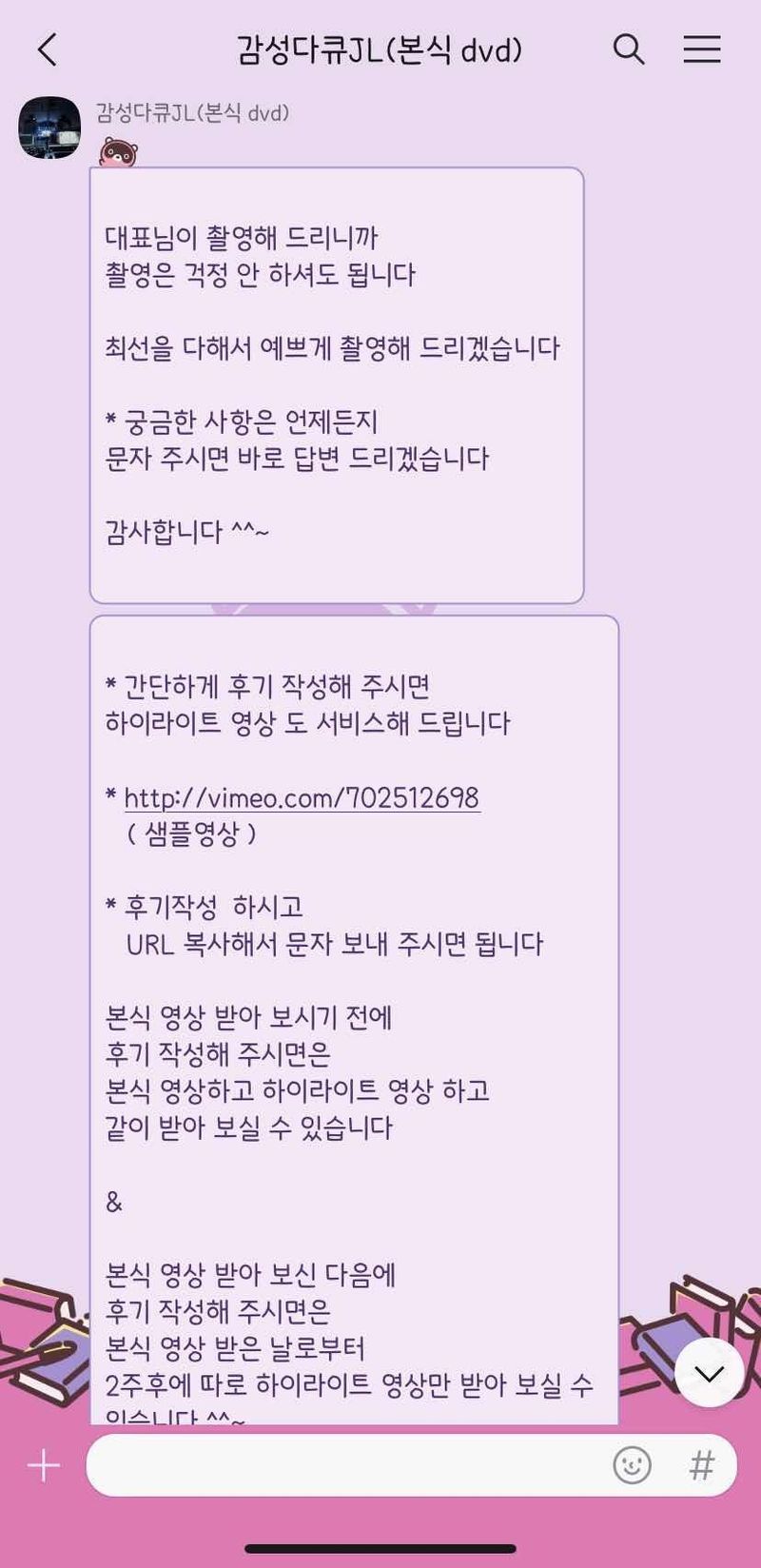This screenshot has height=1568, width=761.
Task: Open the chat room hamburger menu
Action: (x=702, y=49)
